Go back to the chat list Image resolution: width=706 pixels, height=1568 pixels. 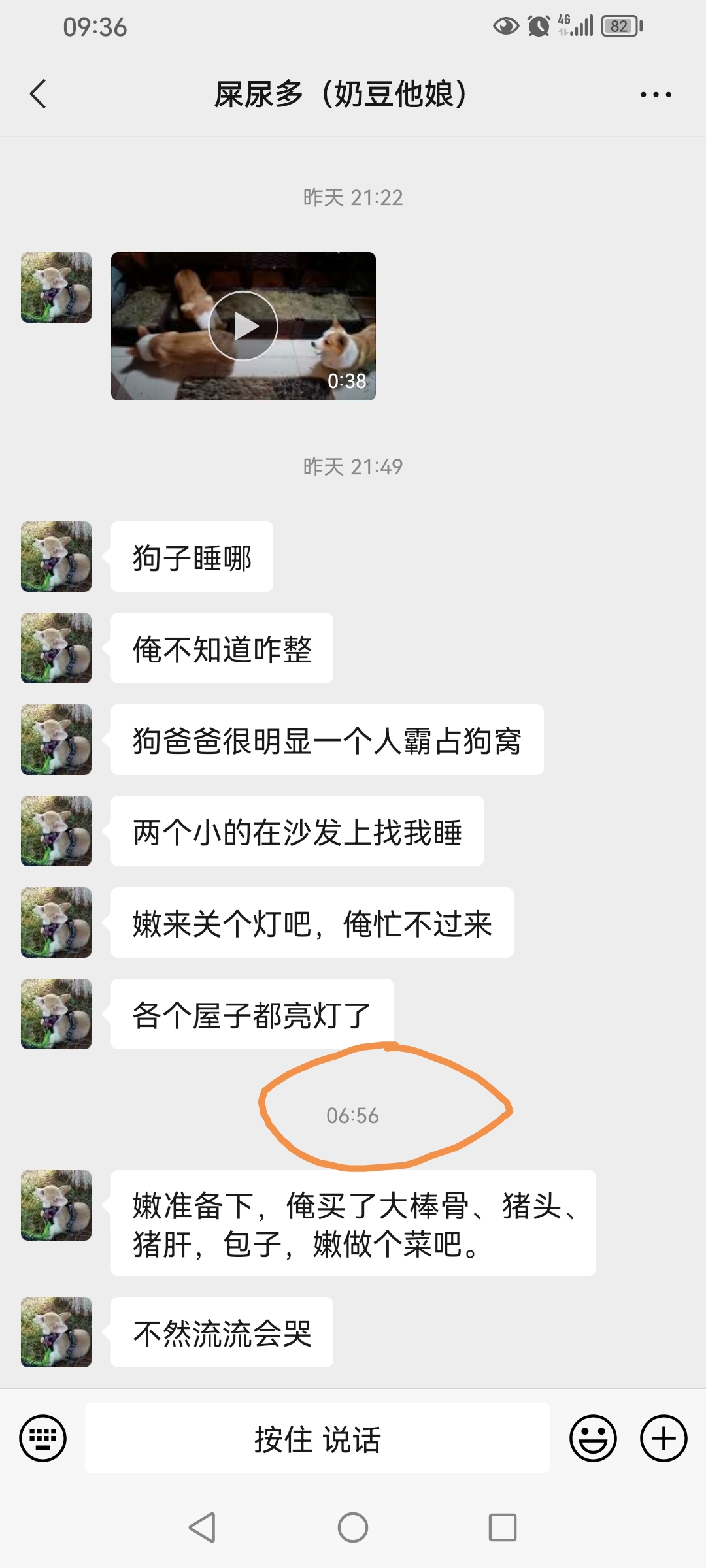(x=39, y=94)
